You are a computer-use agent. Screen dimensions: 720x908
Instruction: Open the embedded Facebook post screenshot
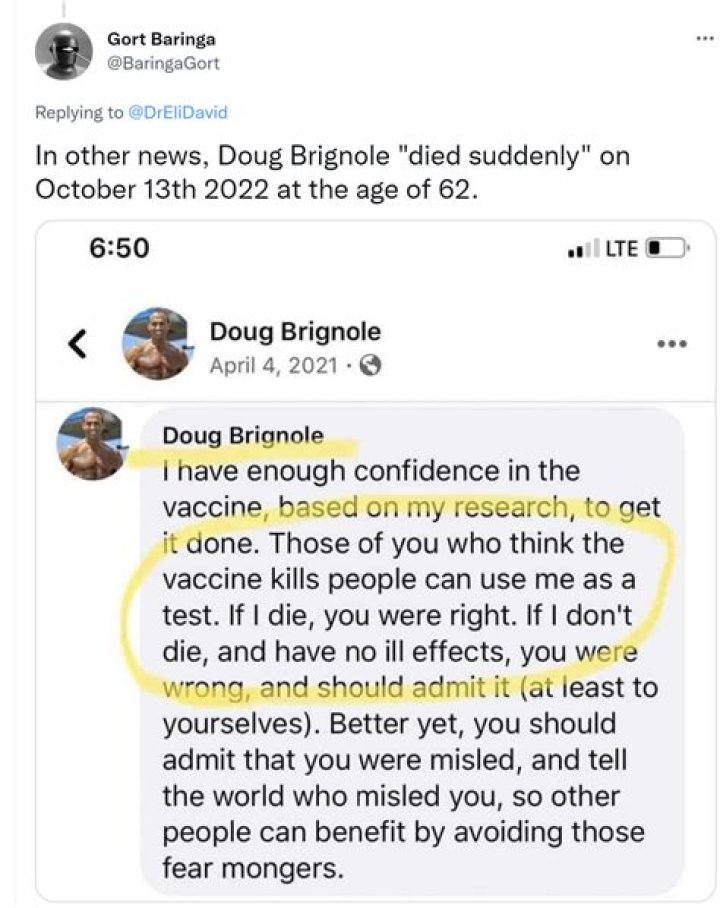point(370,560)
